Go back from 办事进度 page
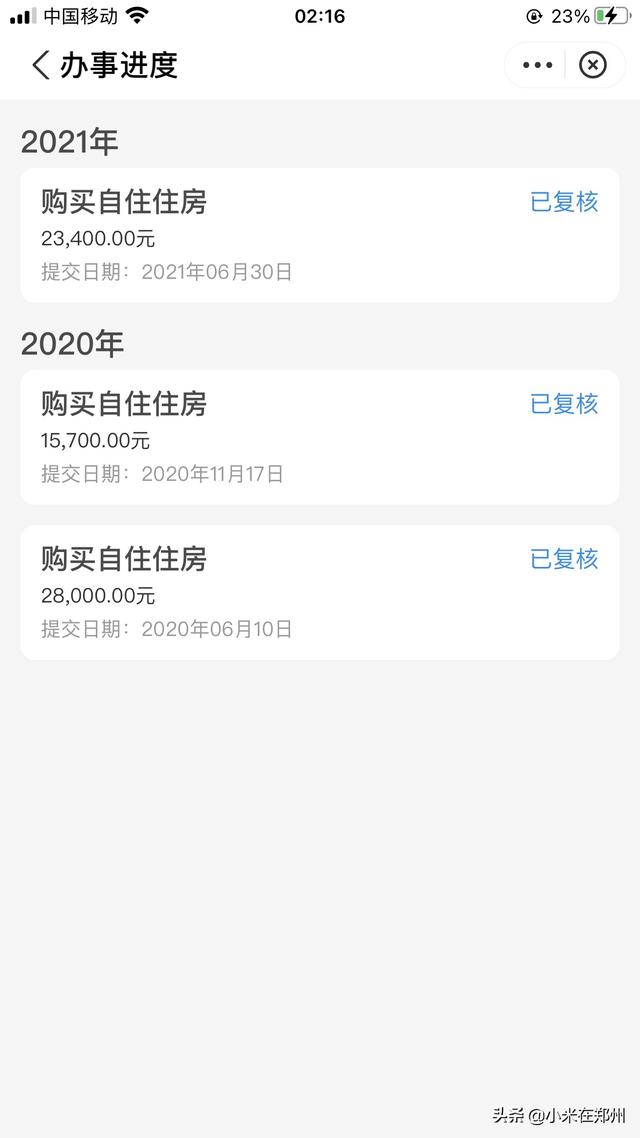Screen dimensions: 640x1138 coord(40,65)
